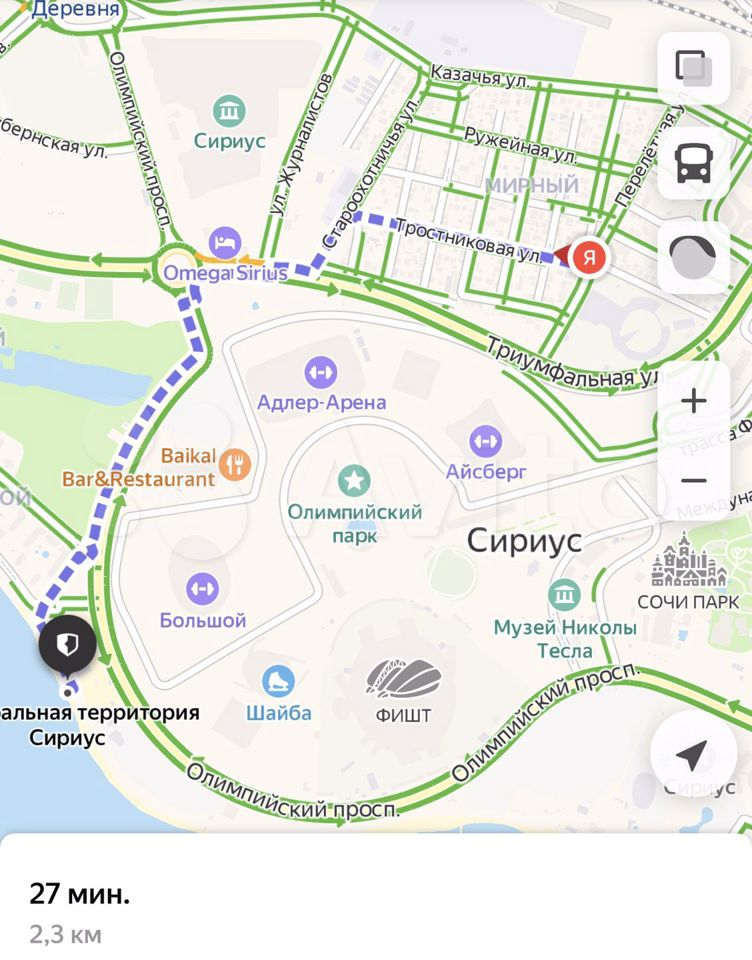
Task: Open the Айсберг venue marker
Action: [486, 441]
